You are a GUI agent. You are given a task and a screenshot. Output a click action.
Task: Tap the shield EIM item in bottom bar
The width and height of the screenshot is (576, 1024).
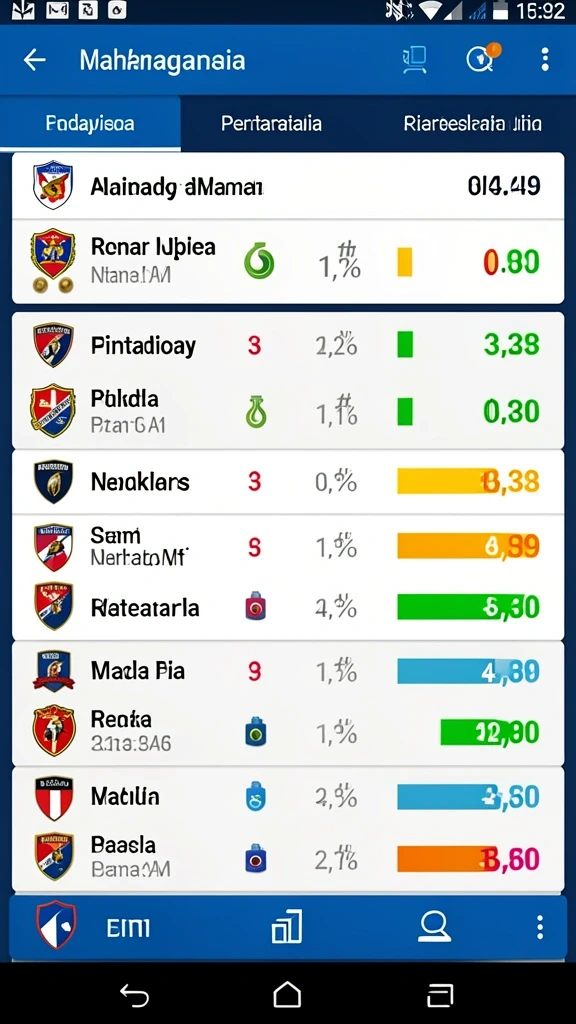[x=93, y=926]
